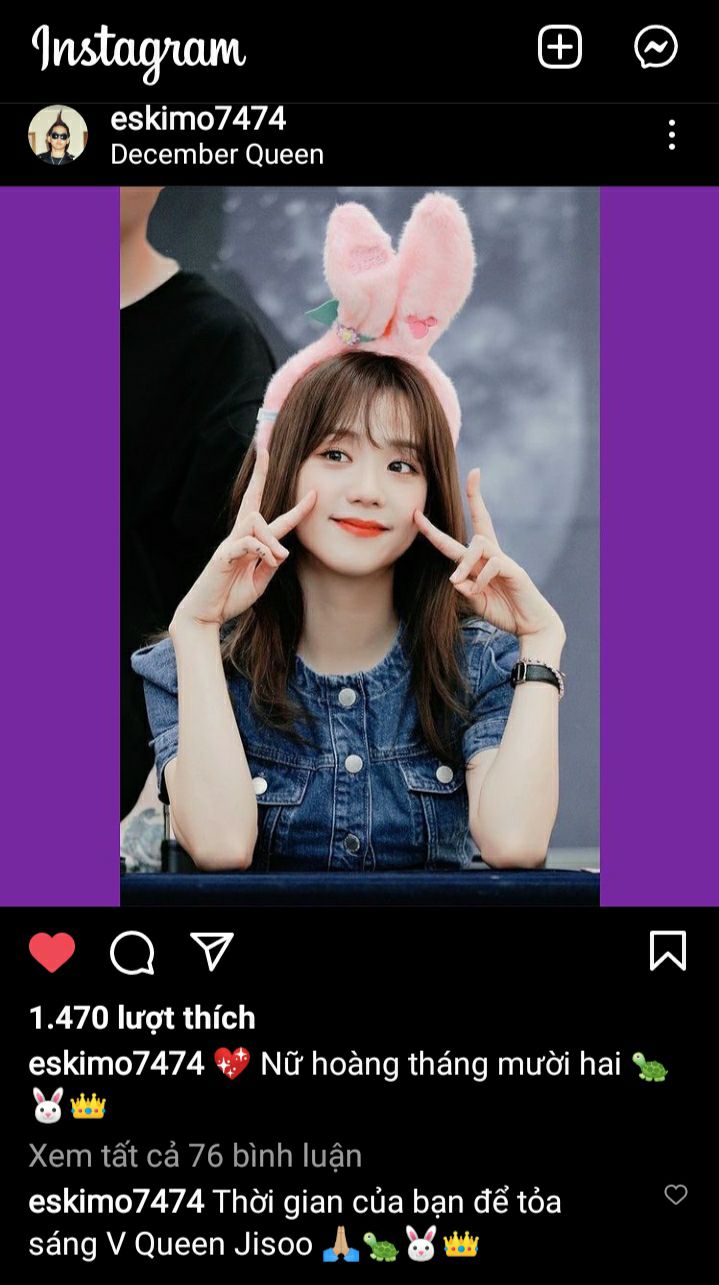Share the post via paper plane
Viewport: 719px width, 1285px height.
pos(212,952)
